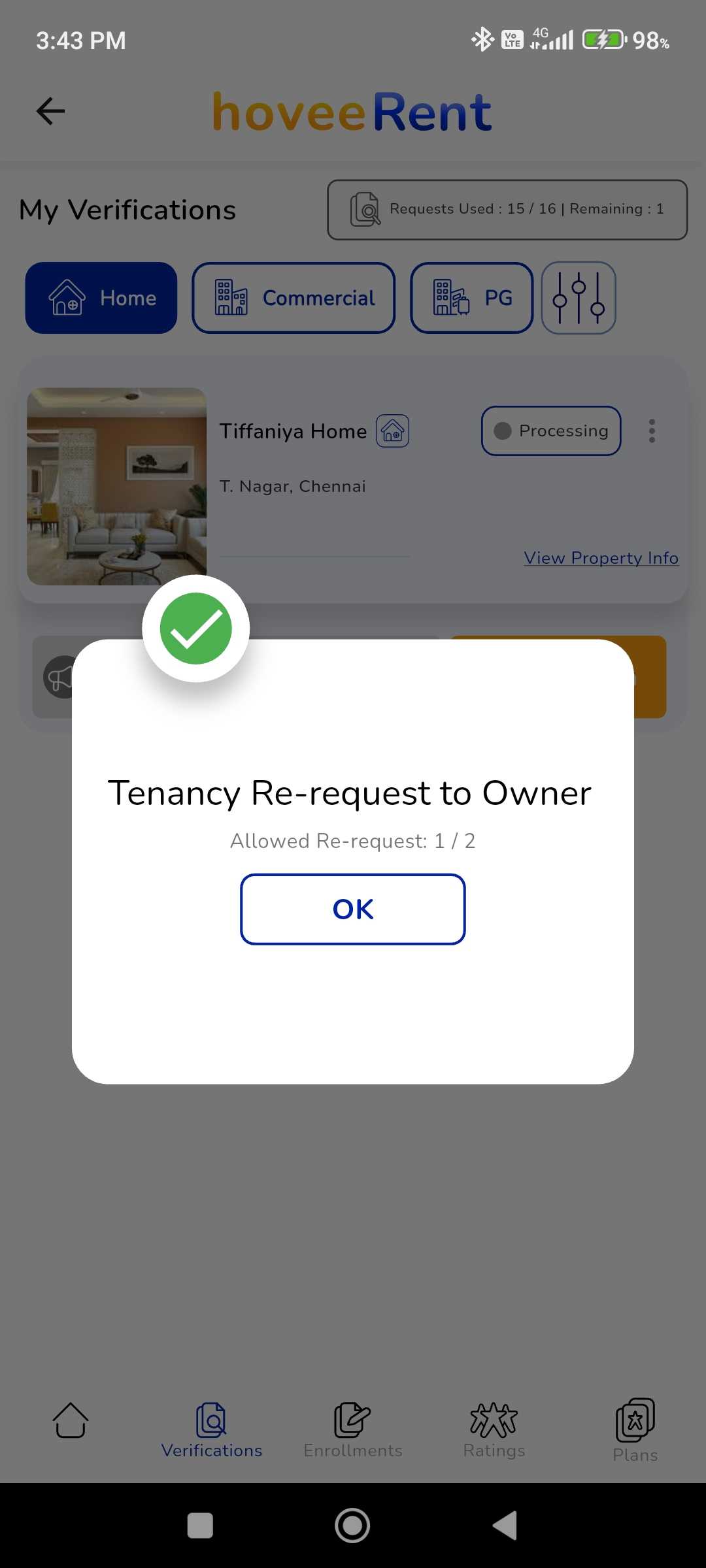
Task: Confirm the re-request dialog with OK
Action: point(352,909)
